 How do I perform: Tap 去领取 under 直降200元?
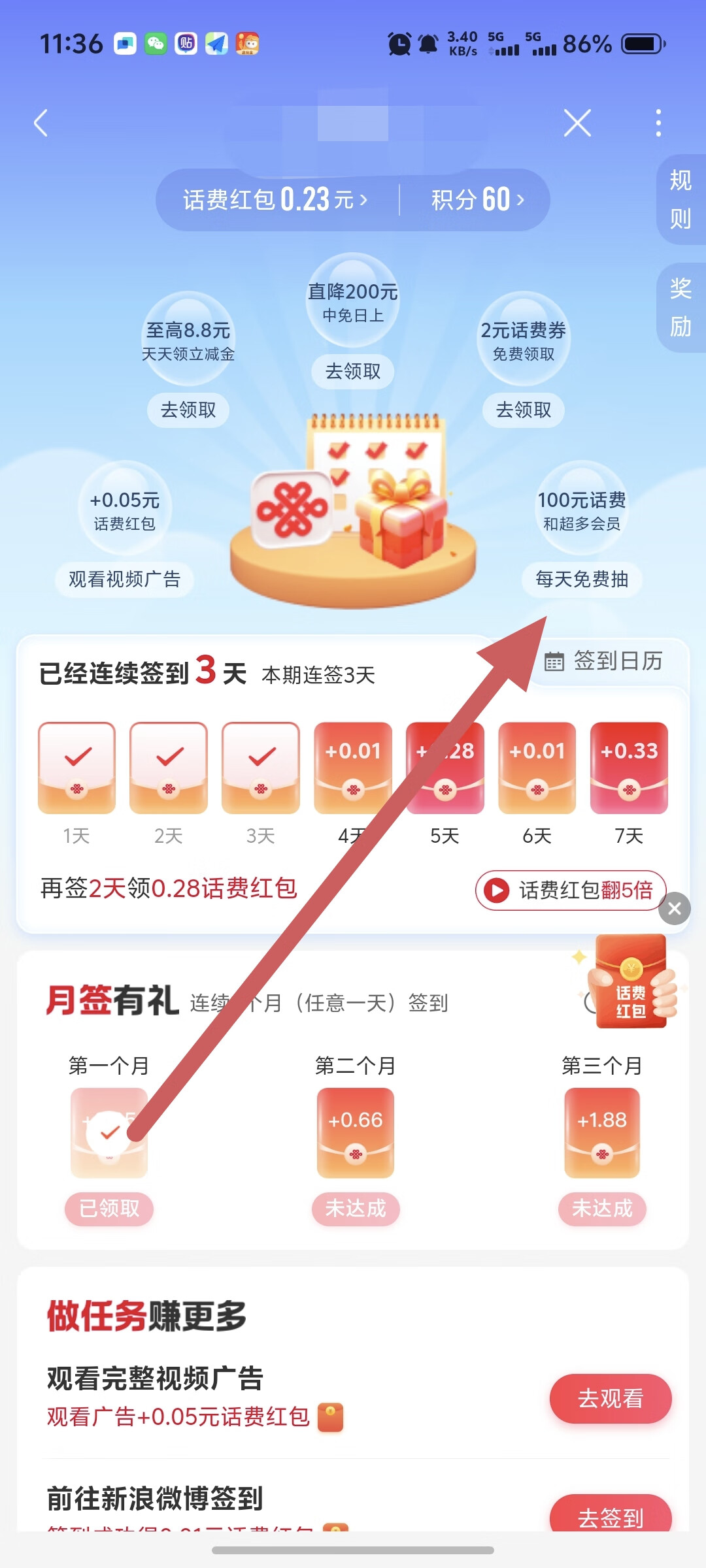pos(353,372)
